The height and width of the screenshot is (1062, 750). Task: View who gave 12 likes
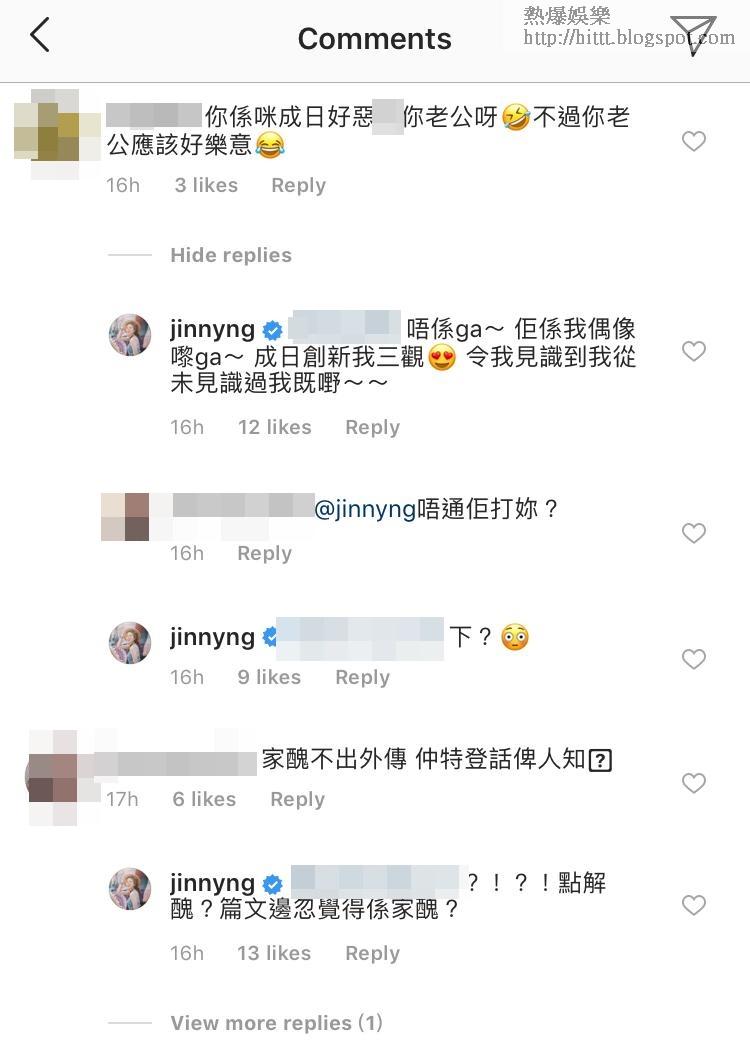pos(274,427)
